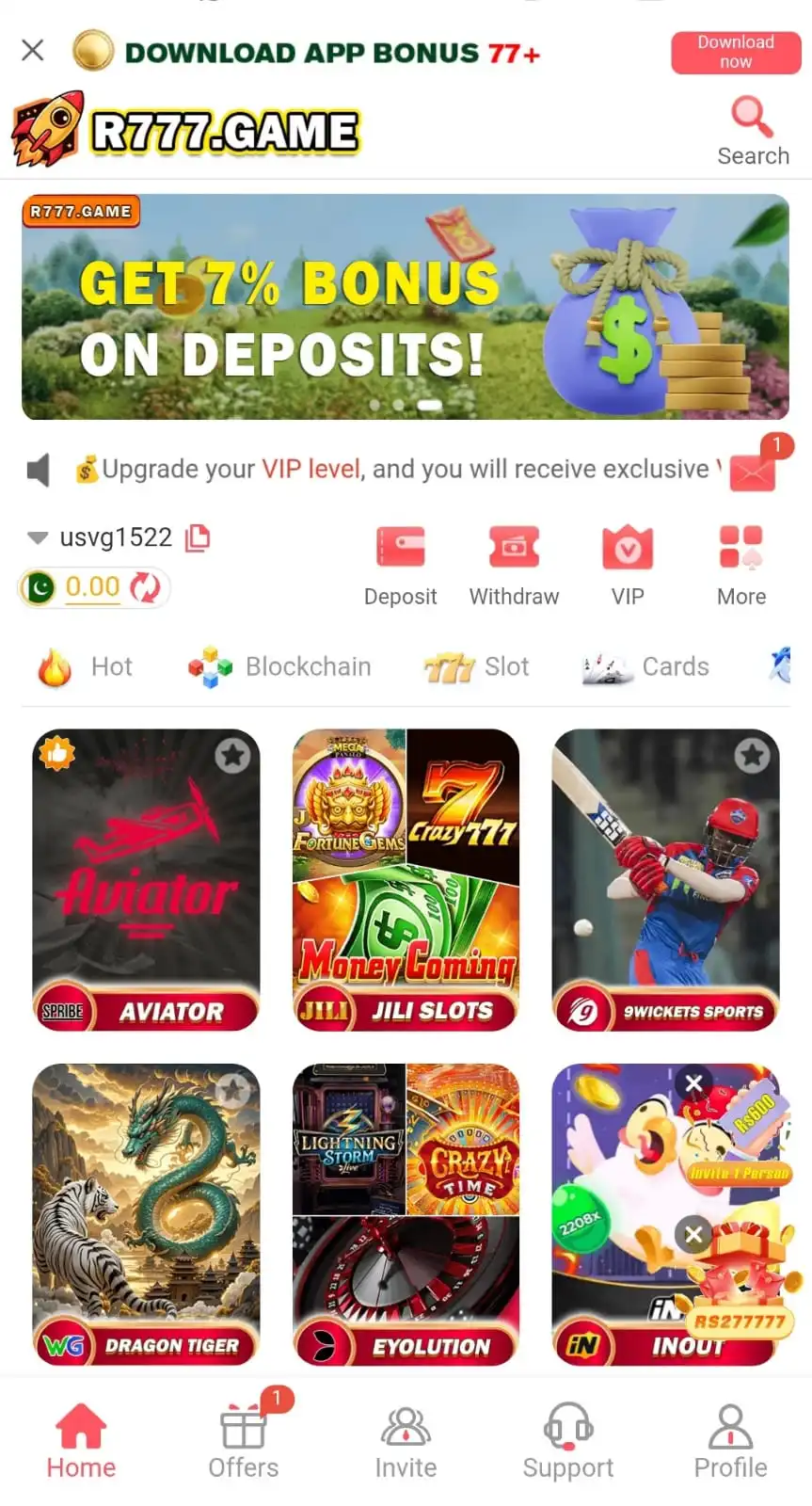Viewport: 812px width, 1506px height.
Task: Open the Search icon
Action: tap(753, 132)
